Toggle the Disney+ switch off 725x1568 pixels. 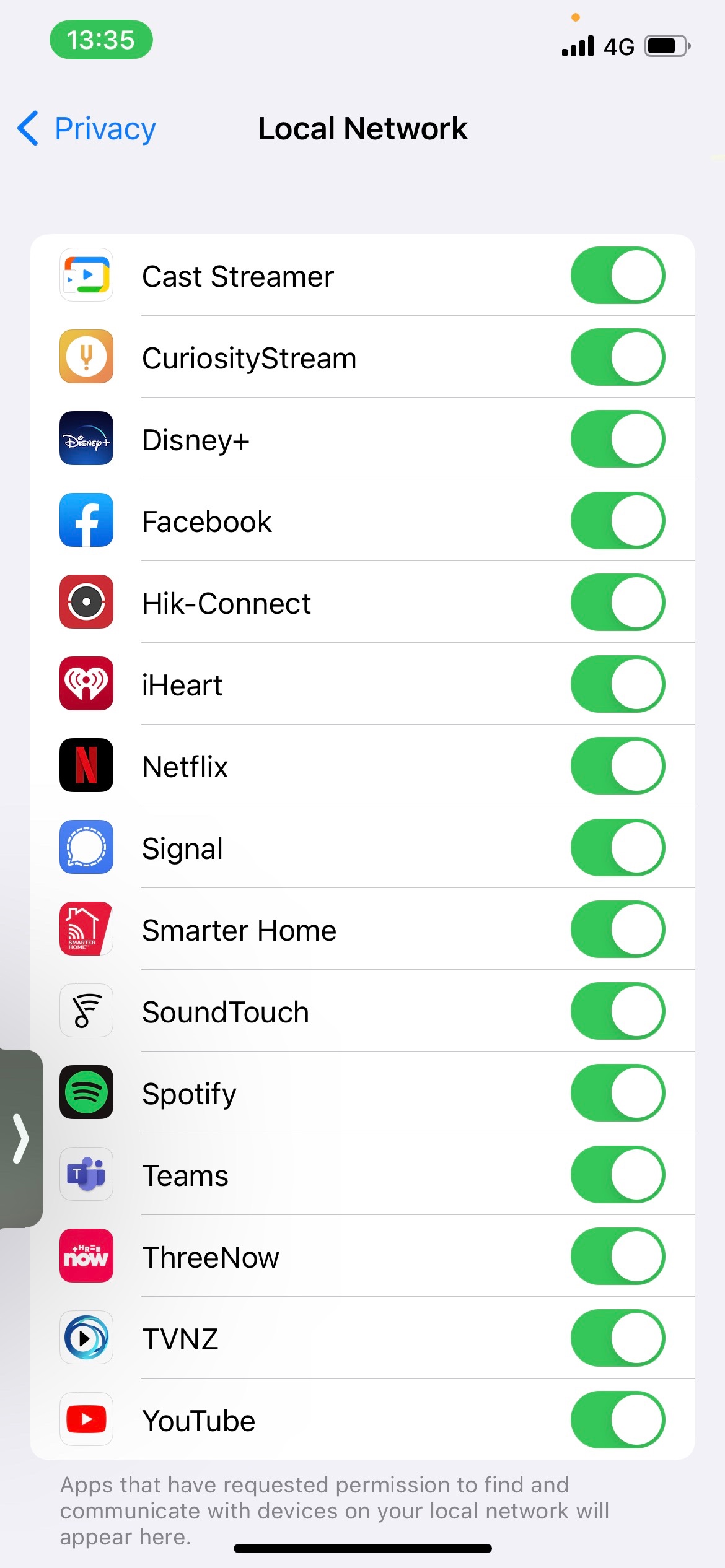pos(617,439)
